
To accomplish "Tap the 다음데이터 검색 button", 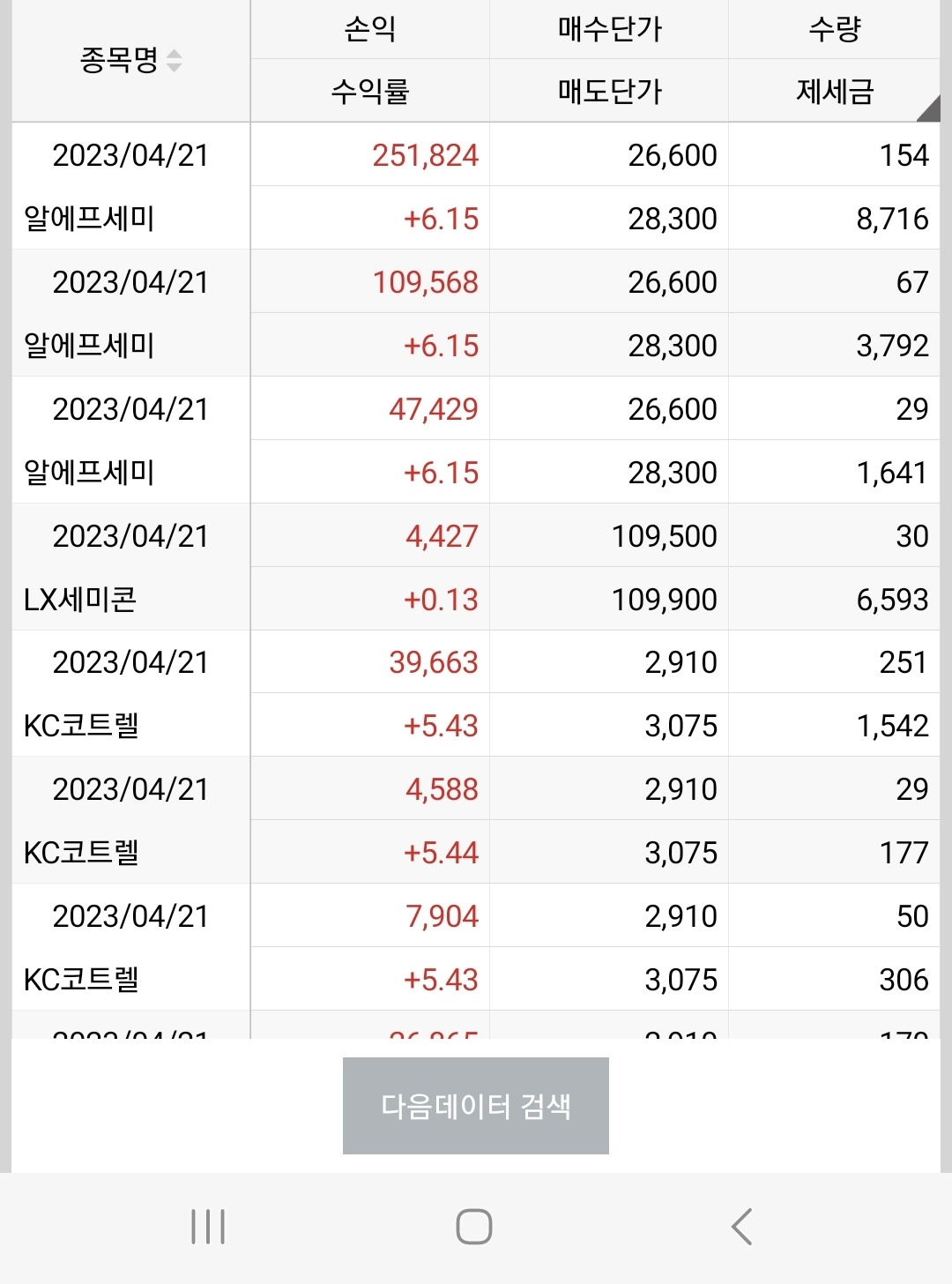I will click(x=475, y=1105).
